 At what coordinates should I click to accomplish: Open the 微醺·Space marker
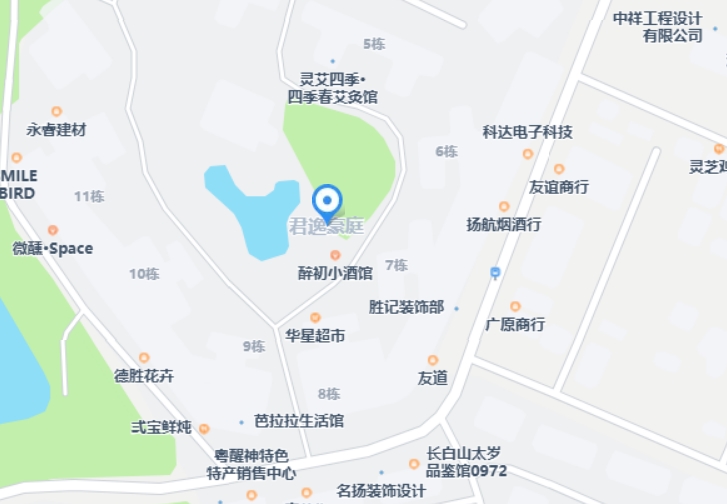point(52,230)
